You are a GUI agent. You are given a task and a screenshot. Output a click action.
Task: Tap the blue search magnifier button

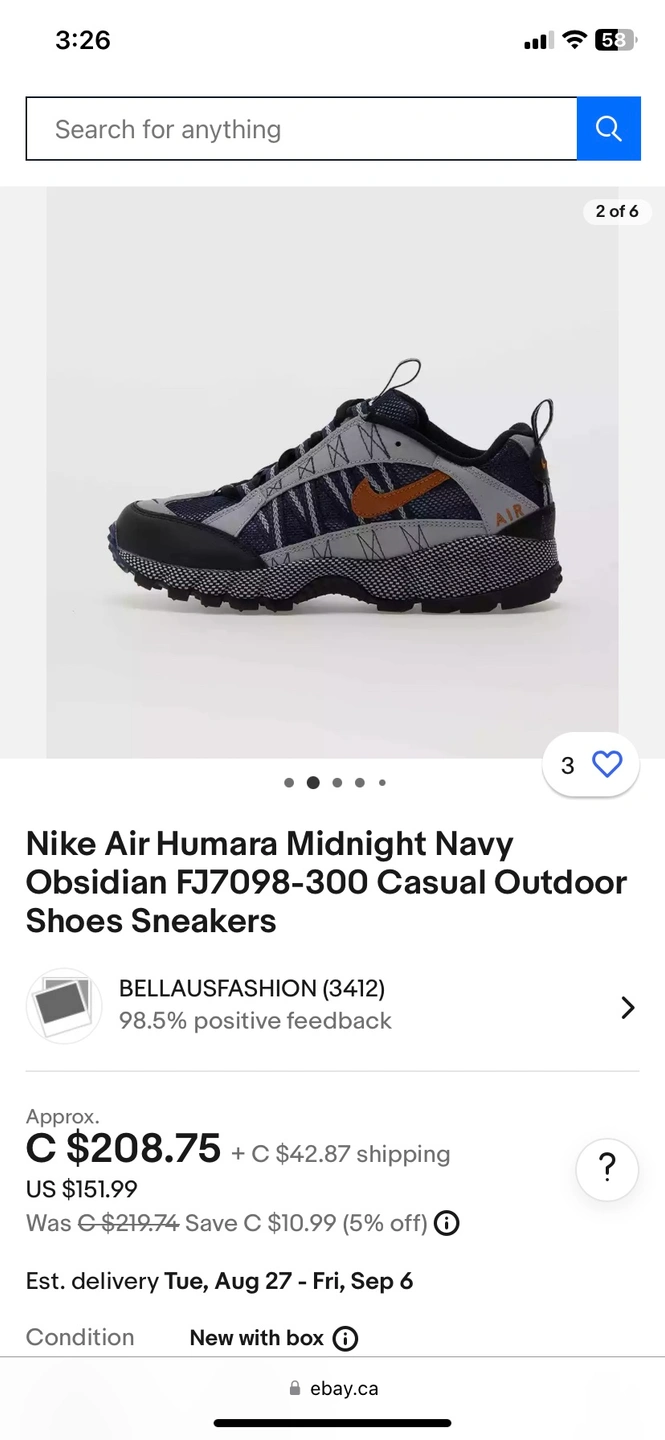pyautogui.click(x=608, y=129)
